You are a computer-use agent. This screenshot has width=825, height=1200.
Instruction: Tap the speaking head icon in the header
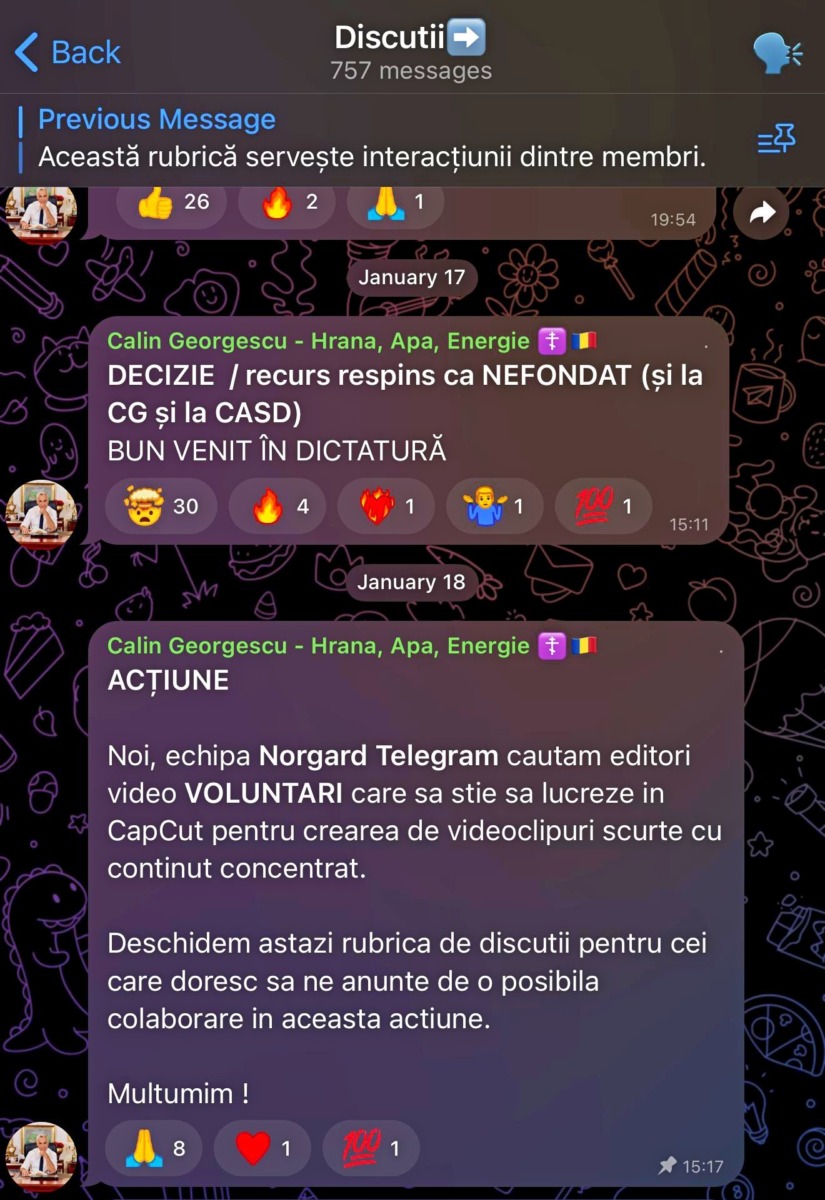[x=776, y=52]
